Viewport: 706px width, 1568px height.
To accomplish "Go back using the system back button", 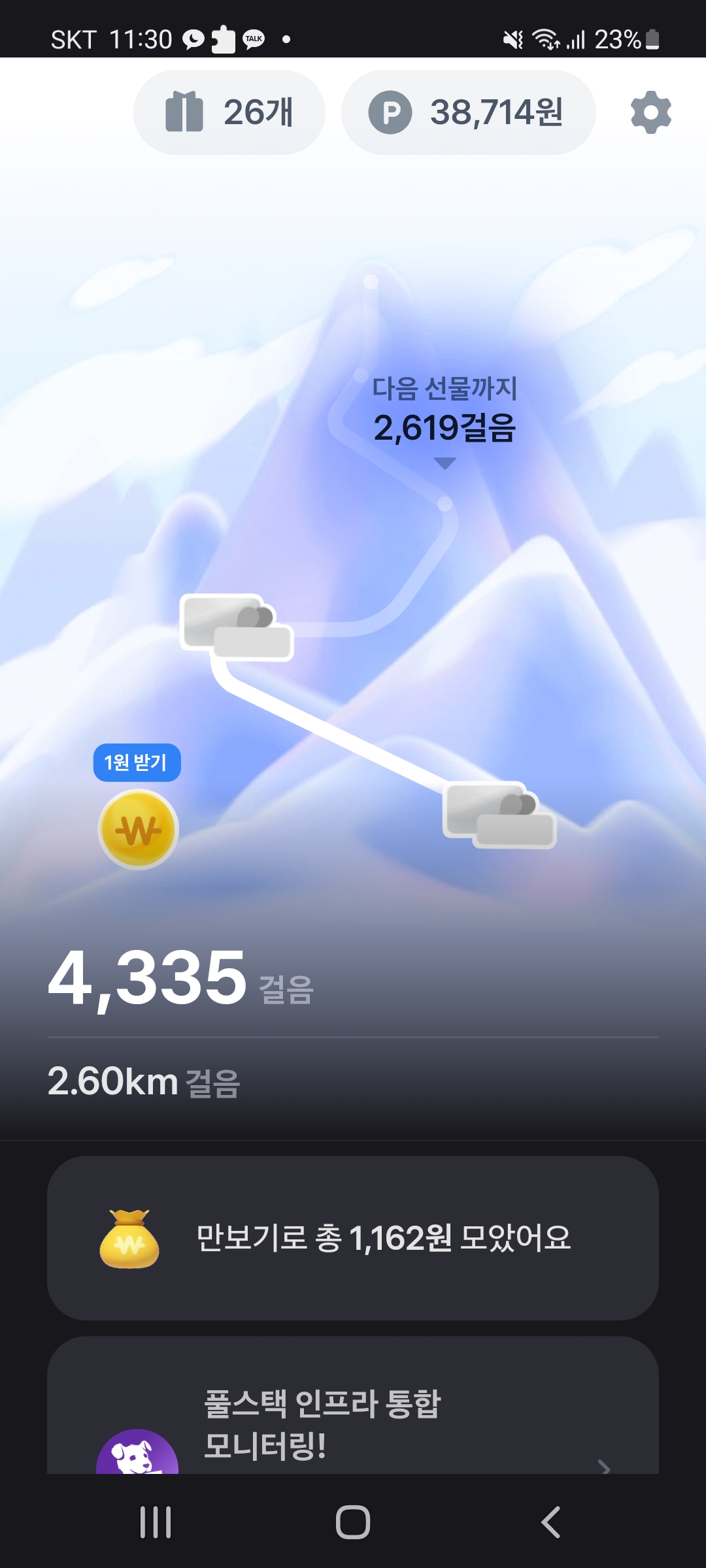I will pyautogui.click(x=550, y=1522).
